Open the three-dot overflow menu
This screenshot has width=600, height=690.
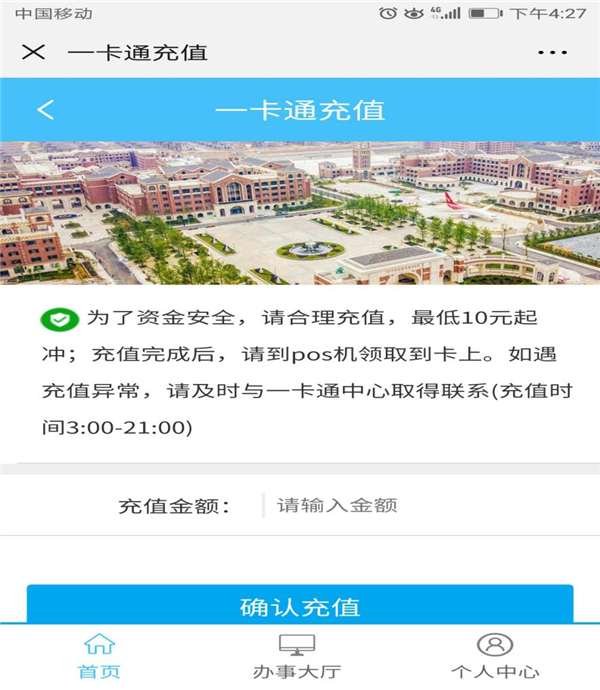pos(552,52)
